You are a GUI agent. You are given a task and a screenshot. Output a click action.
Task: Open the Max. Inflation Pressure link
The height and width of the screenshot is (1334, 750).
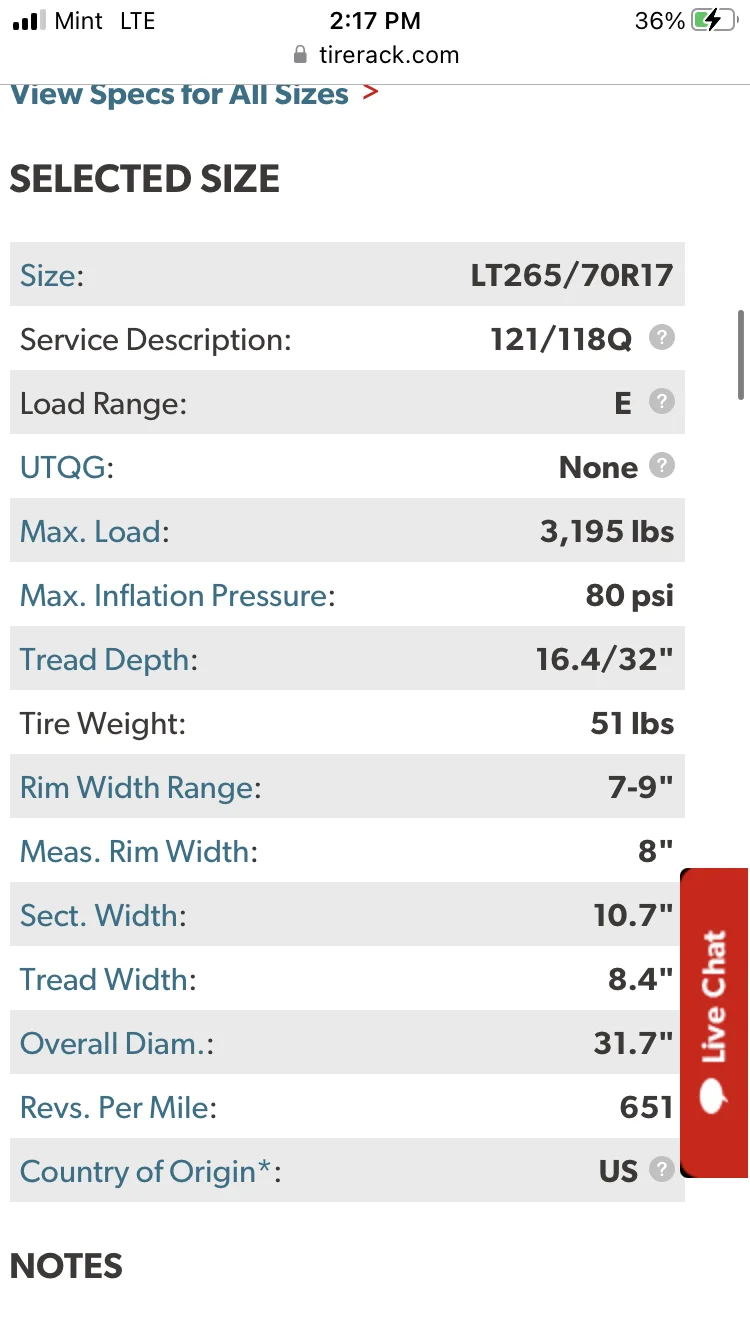click(x=173, y=596)
